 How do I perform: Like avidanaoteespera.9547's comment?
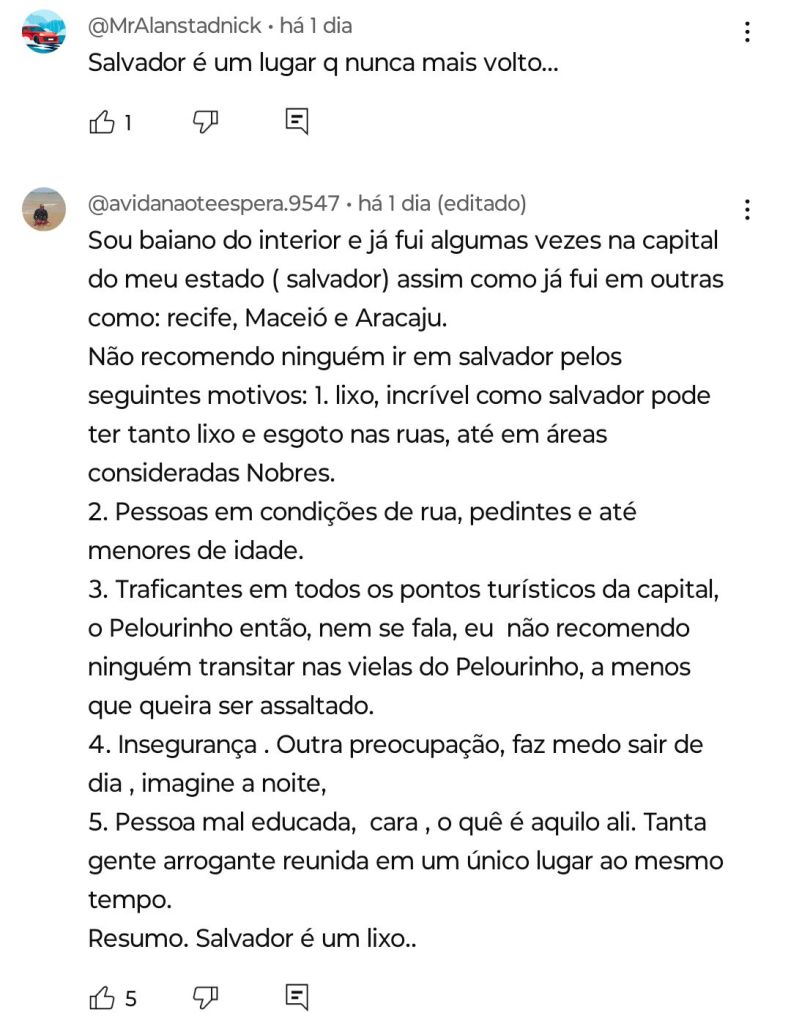click(103, 997)
